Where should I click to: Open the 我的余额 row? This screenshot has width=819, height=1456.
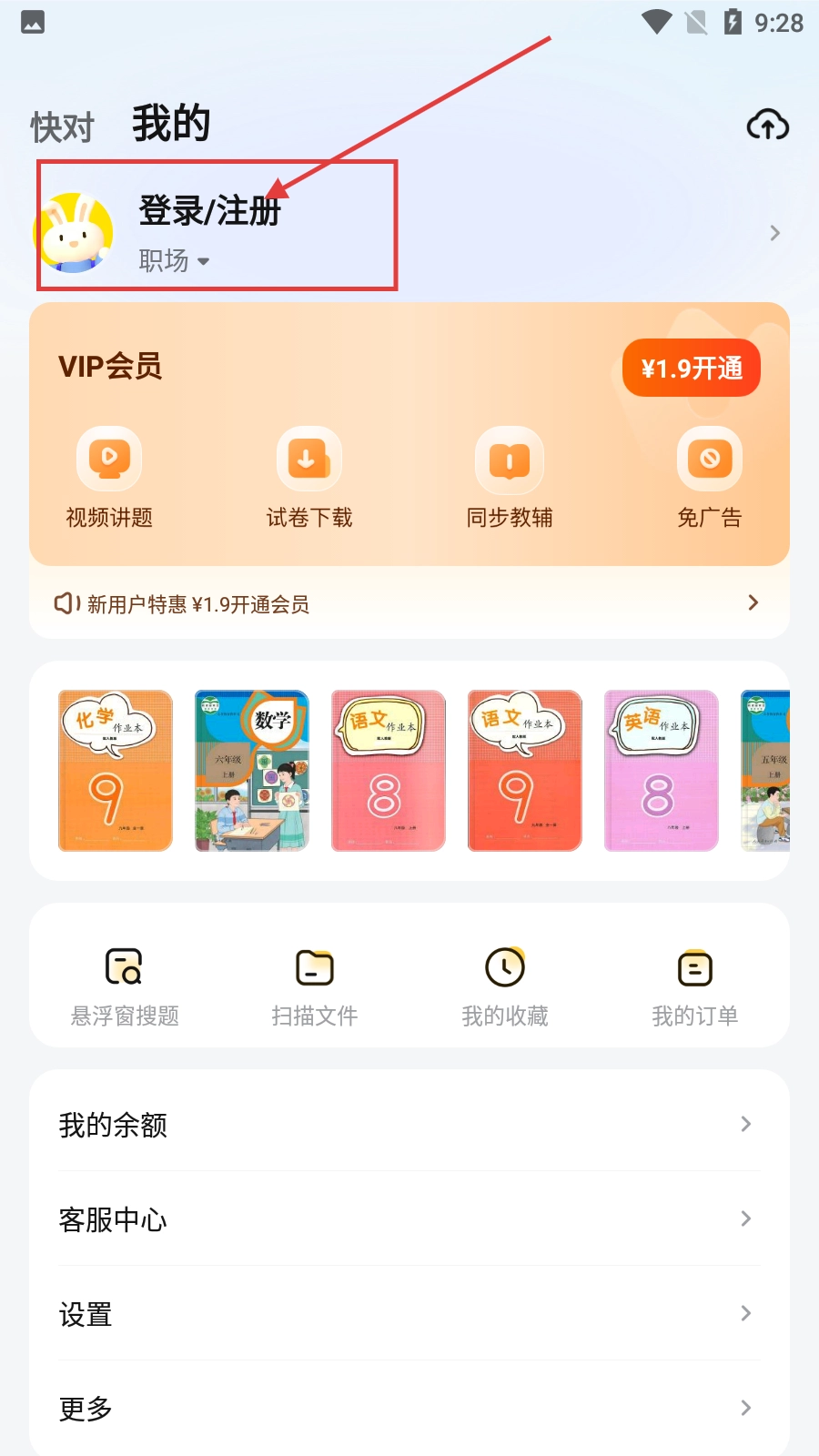(x=408, y=1125)
